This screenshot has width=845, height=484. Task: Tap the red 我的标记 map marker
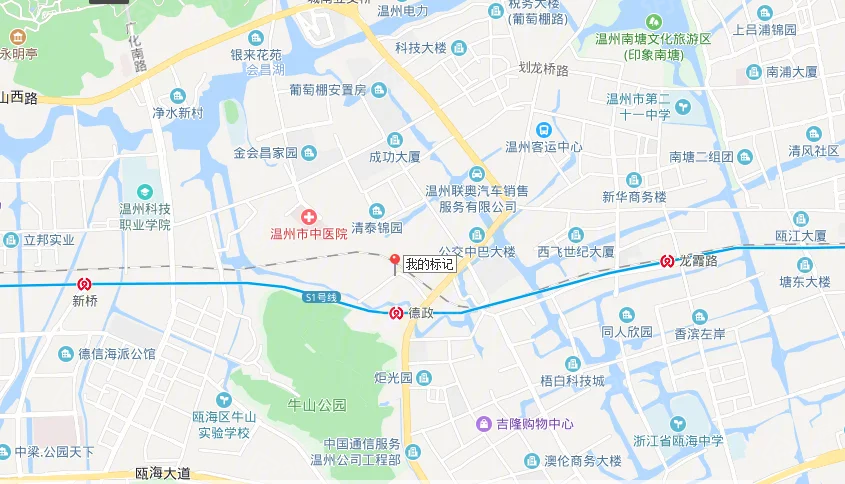click(x=394, y=261)
